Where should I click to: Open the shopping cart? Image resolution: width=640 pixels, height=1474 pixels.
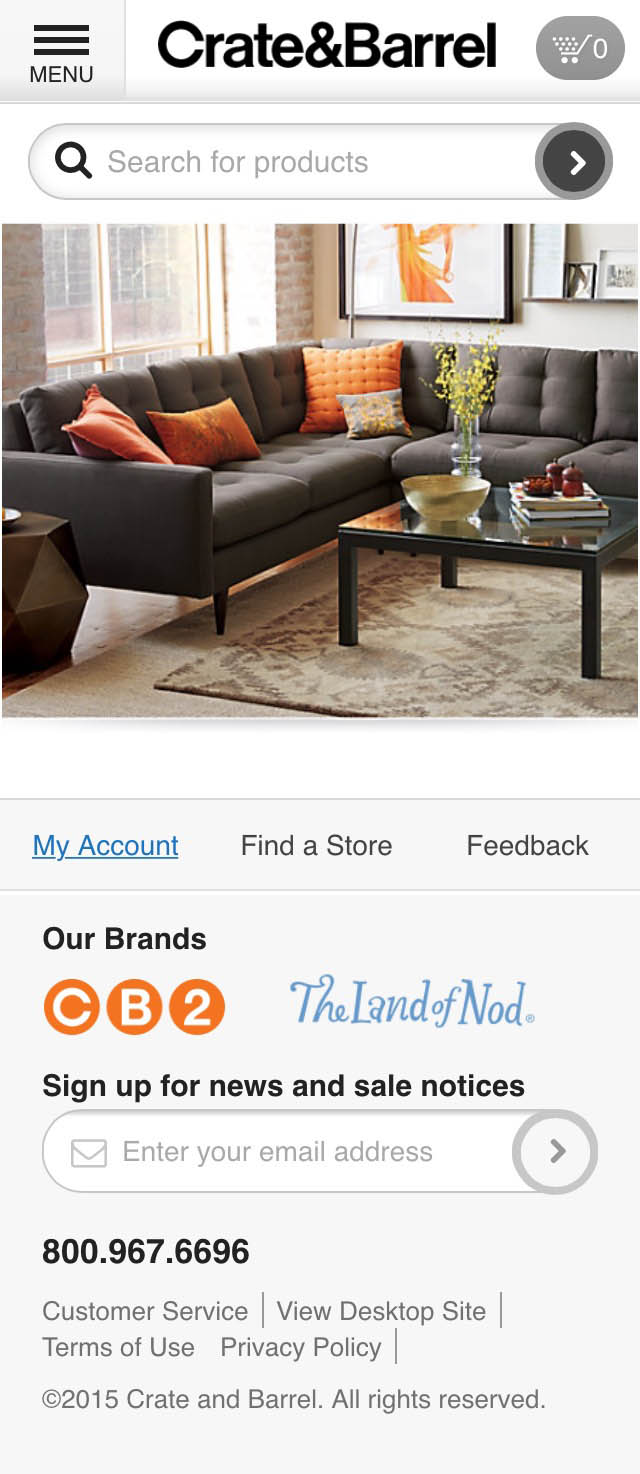point(580,48)
